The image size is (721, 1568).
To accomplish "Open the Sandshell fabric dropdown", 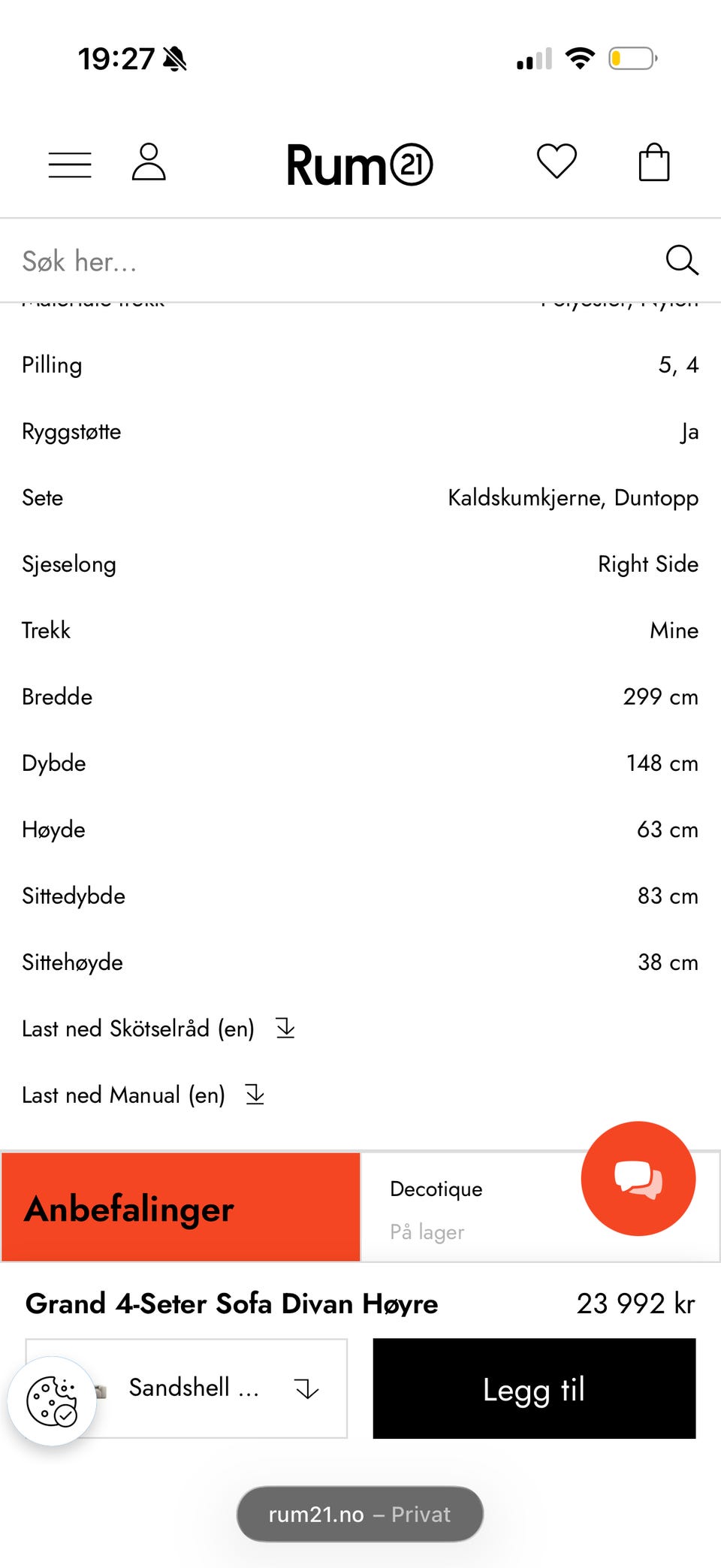I will tap(186, 1388).
